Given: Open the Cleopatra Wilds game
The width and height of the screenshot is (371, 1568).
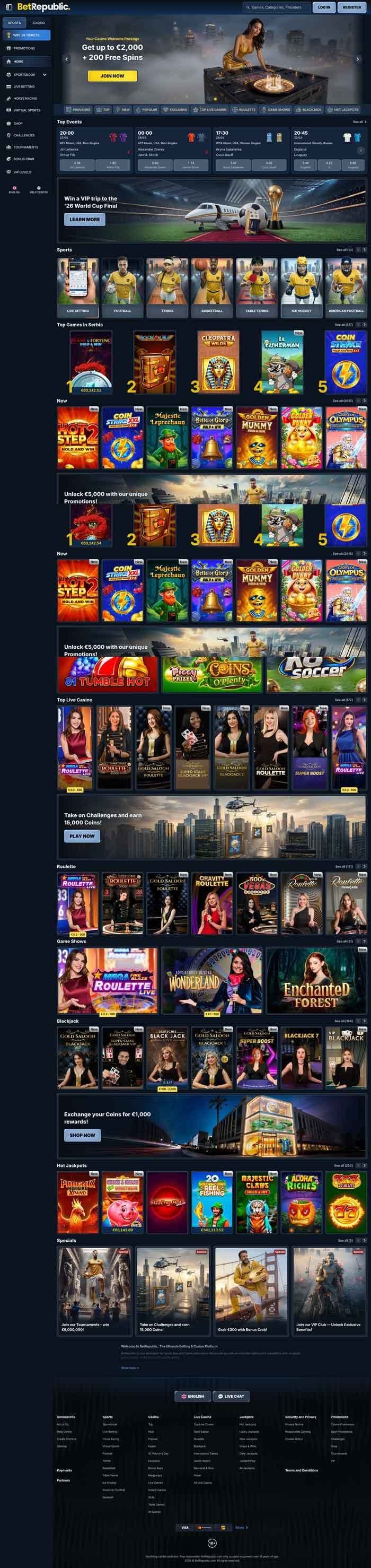Looking at the screenshot, I should tap(218, 362).
